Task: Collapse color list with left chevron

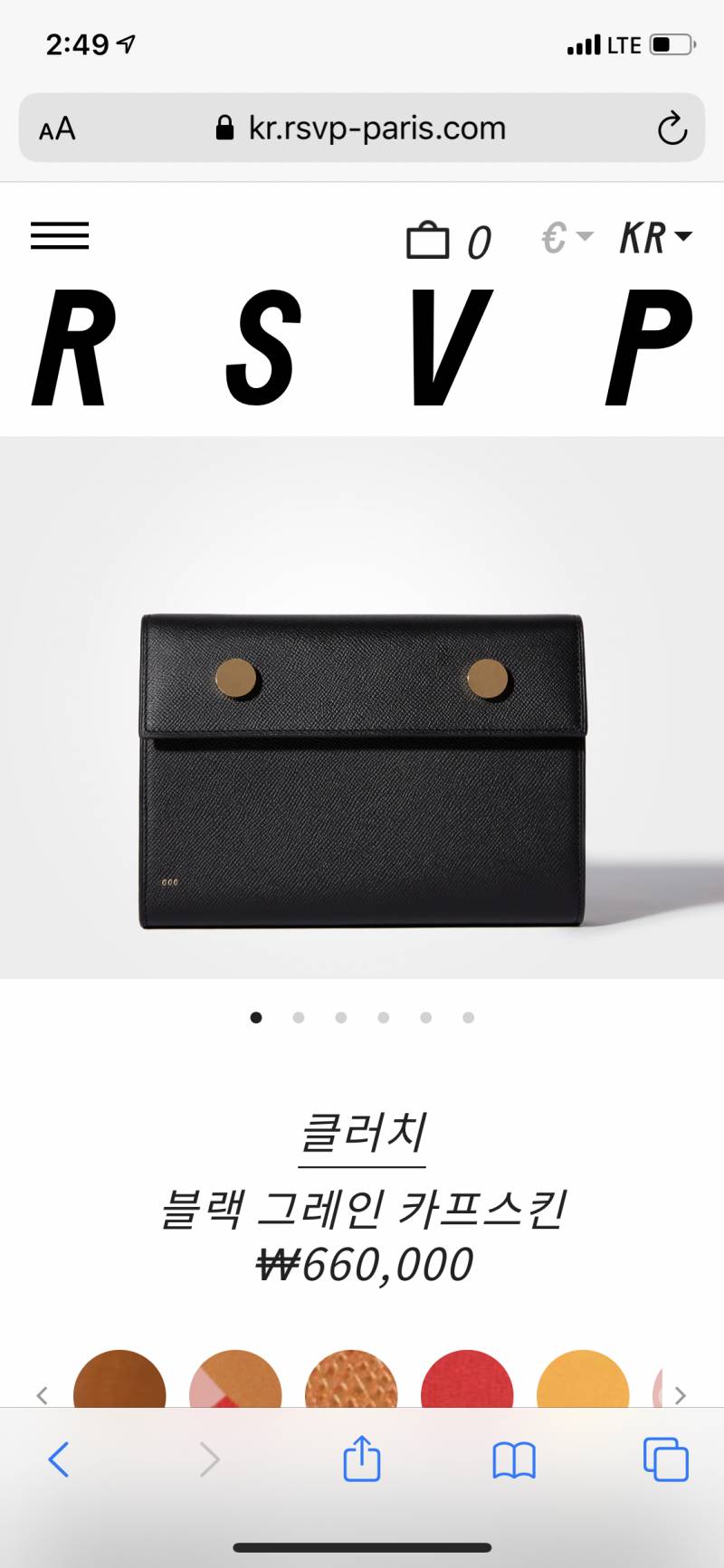Action: click(42, 1395)
